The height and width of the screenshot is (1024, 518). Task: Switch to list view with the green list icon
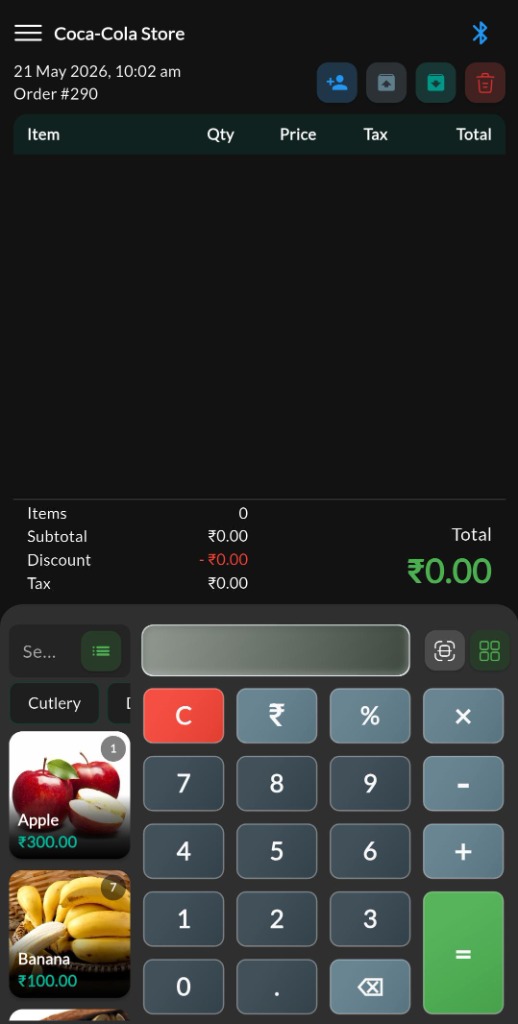click(x=101, y=651)
